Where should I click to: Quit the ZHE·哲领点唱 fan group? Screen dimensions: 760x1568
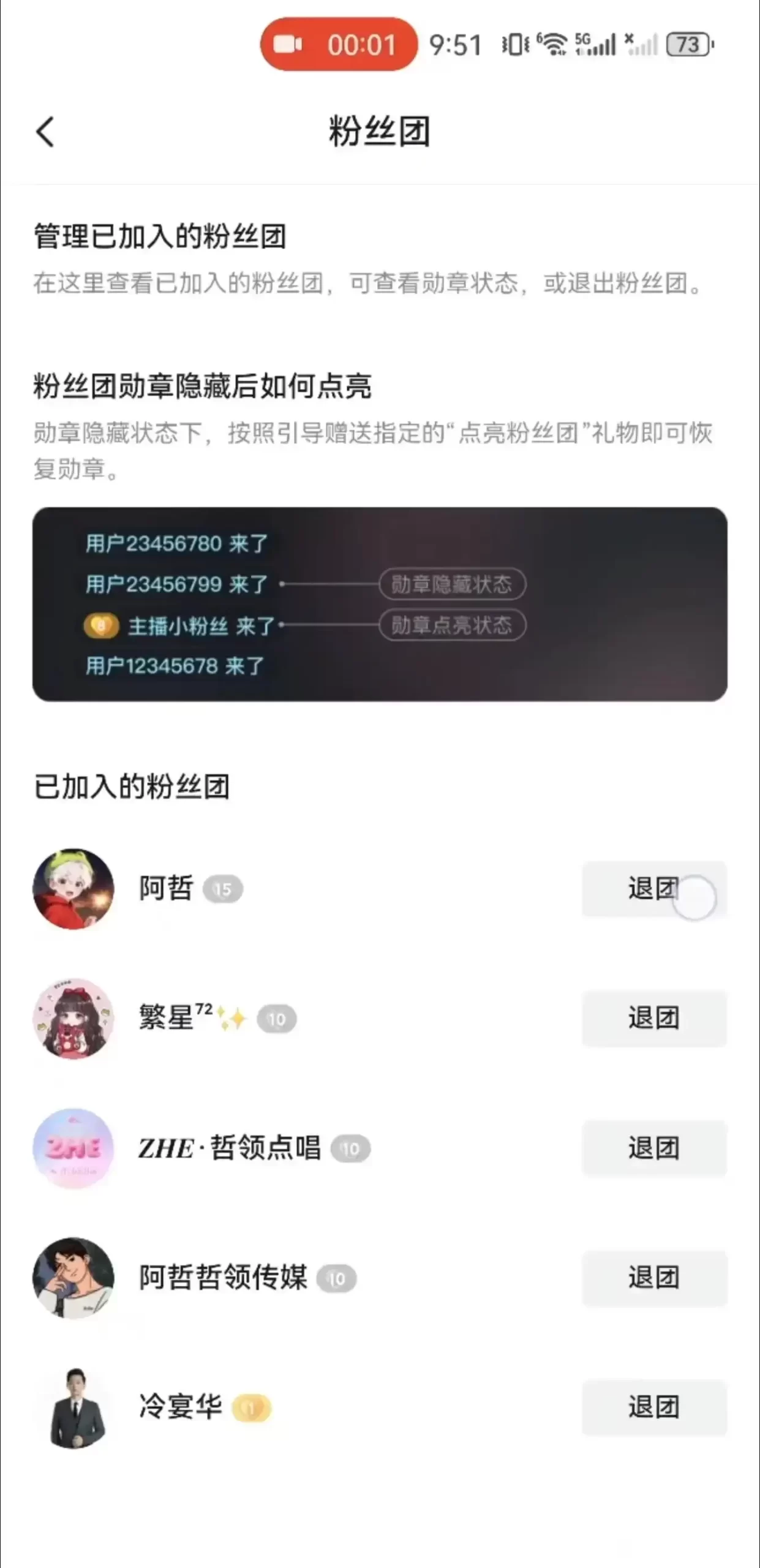pos(653,1148)
